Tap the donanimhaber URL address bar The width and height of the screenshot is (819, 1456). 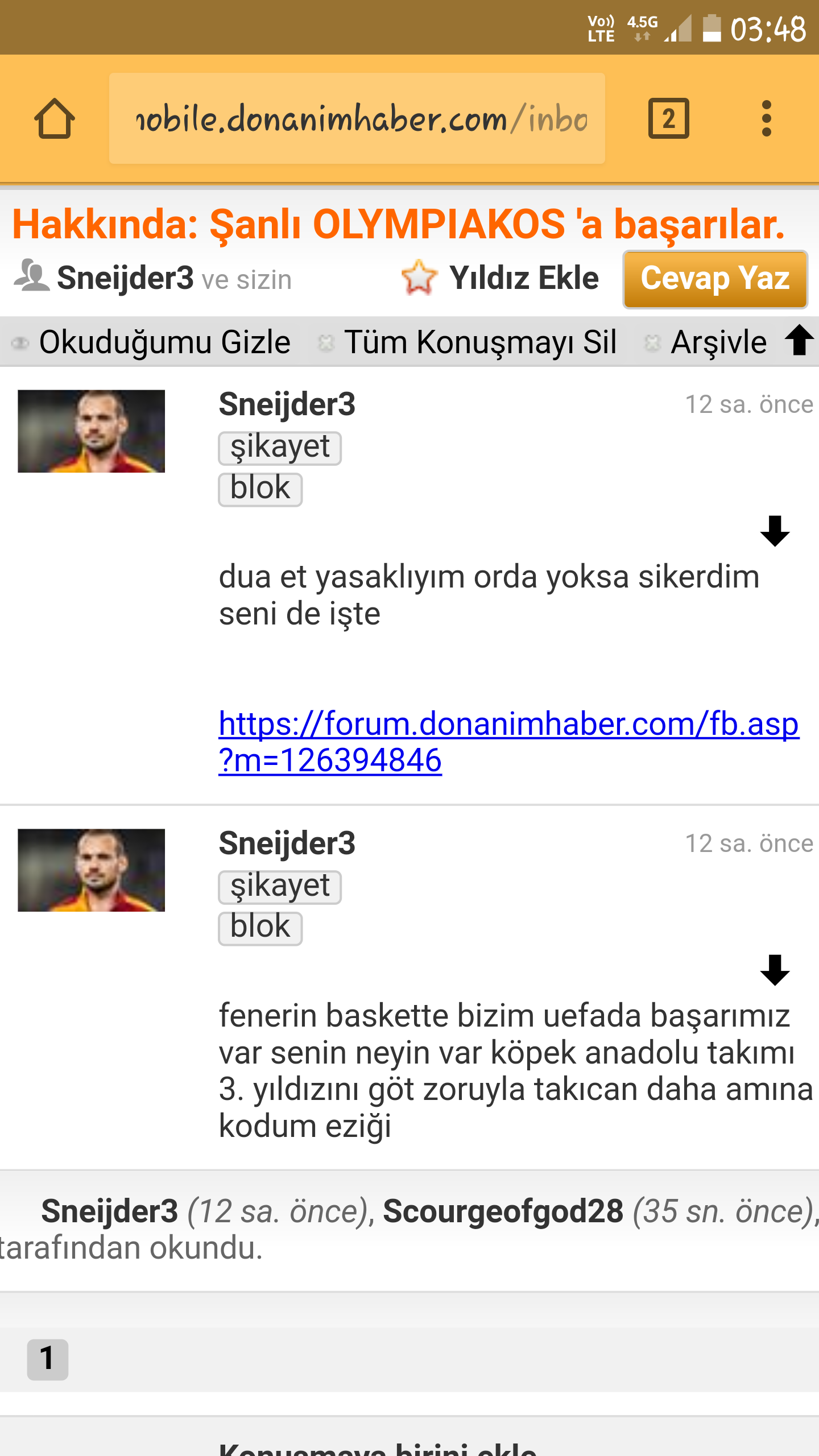(357, 118)
